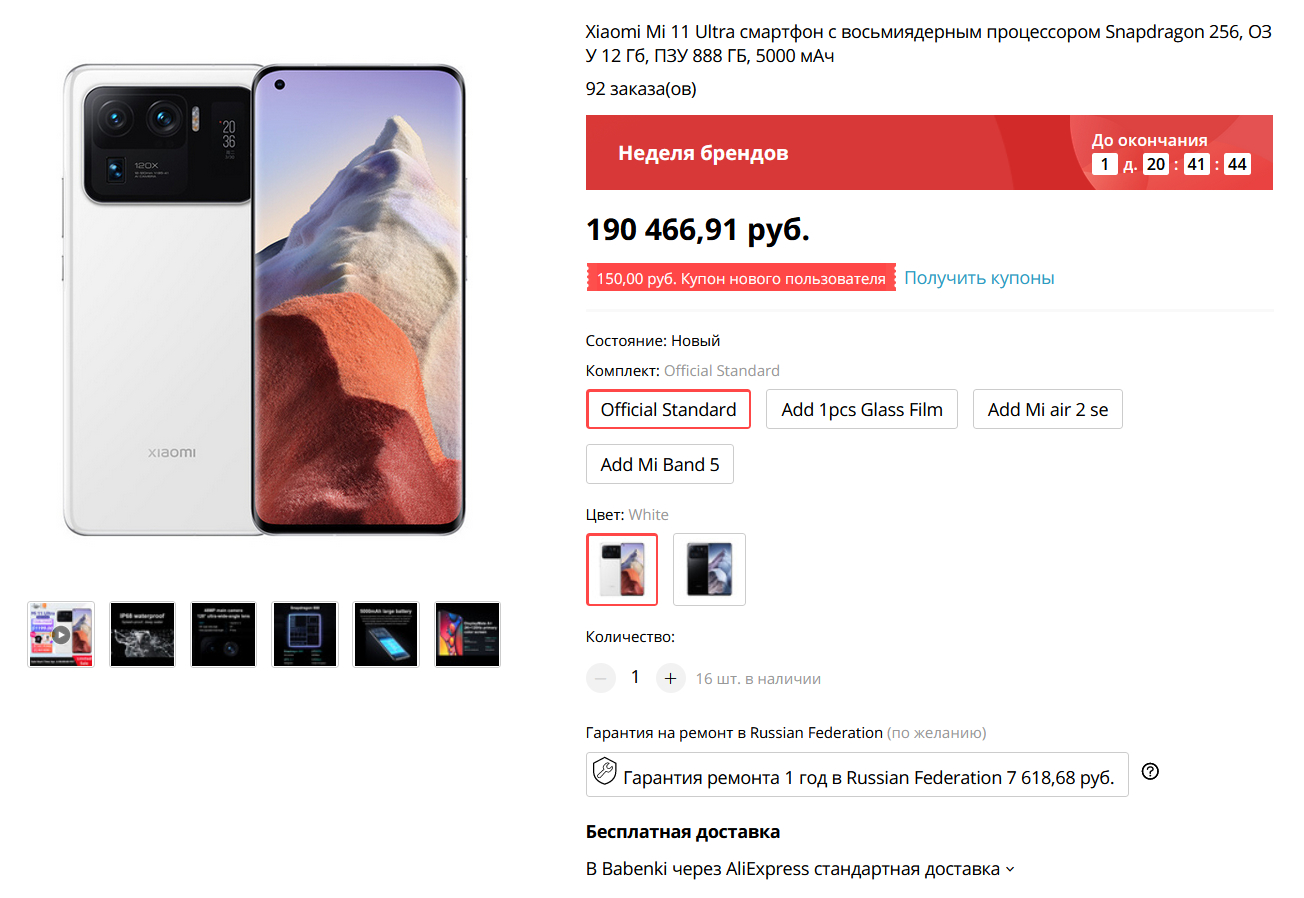Select the Official Standard bundle option
Screen dimensions: 1304x898
click(x=668, y=409)
